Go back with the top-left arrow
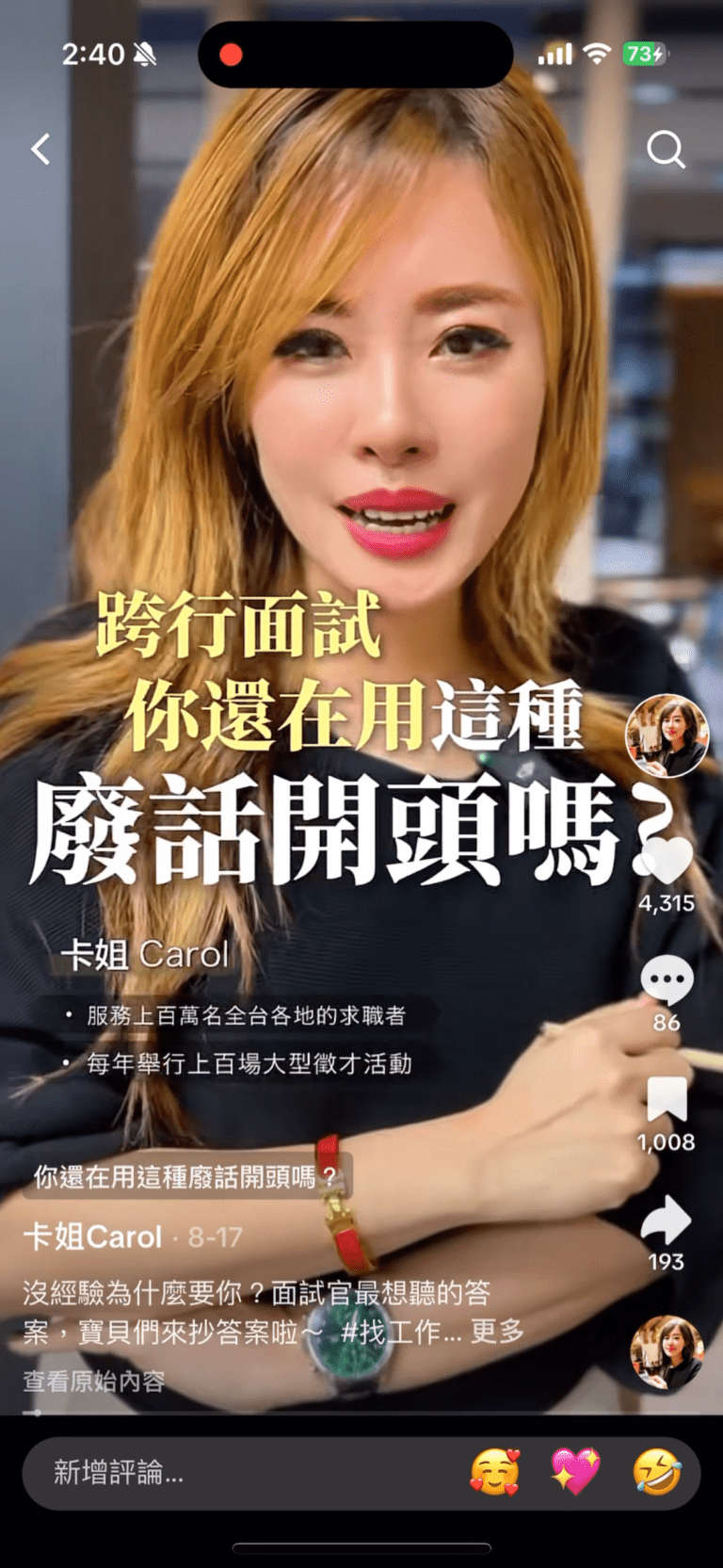The height and width of the screenshot is (1568, 723). pos(40,149)
